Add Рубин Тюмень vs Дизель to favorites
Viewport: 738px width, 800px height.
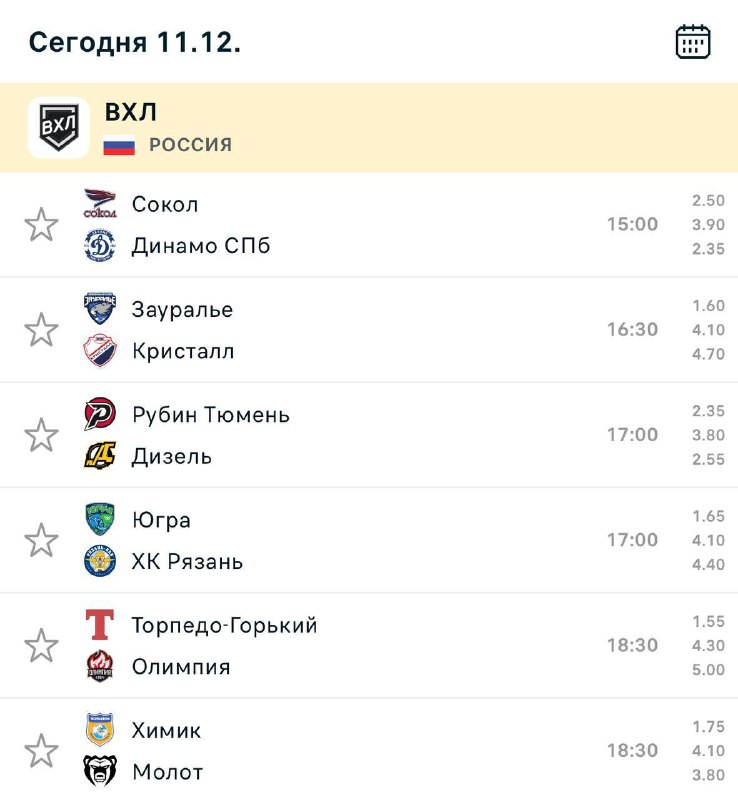tap(41, 435)
